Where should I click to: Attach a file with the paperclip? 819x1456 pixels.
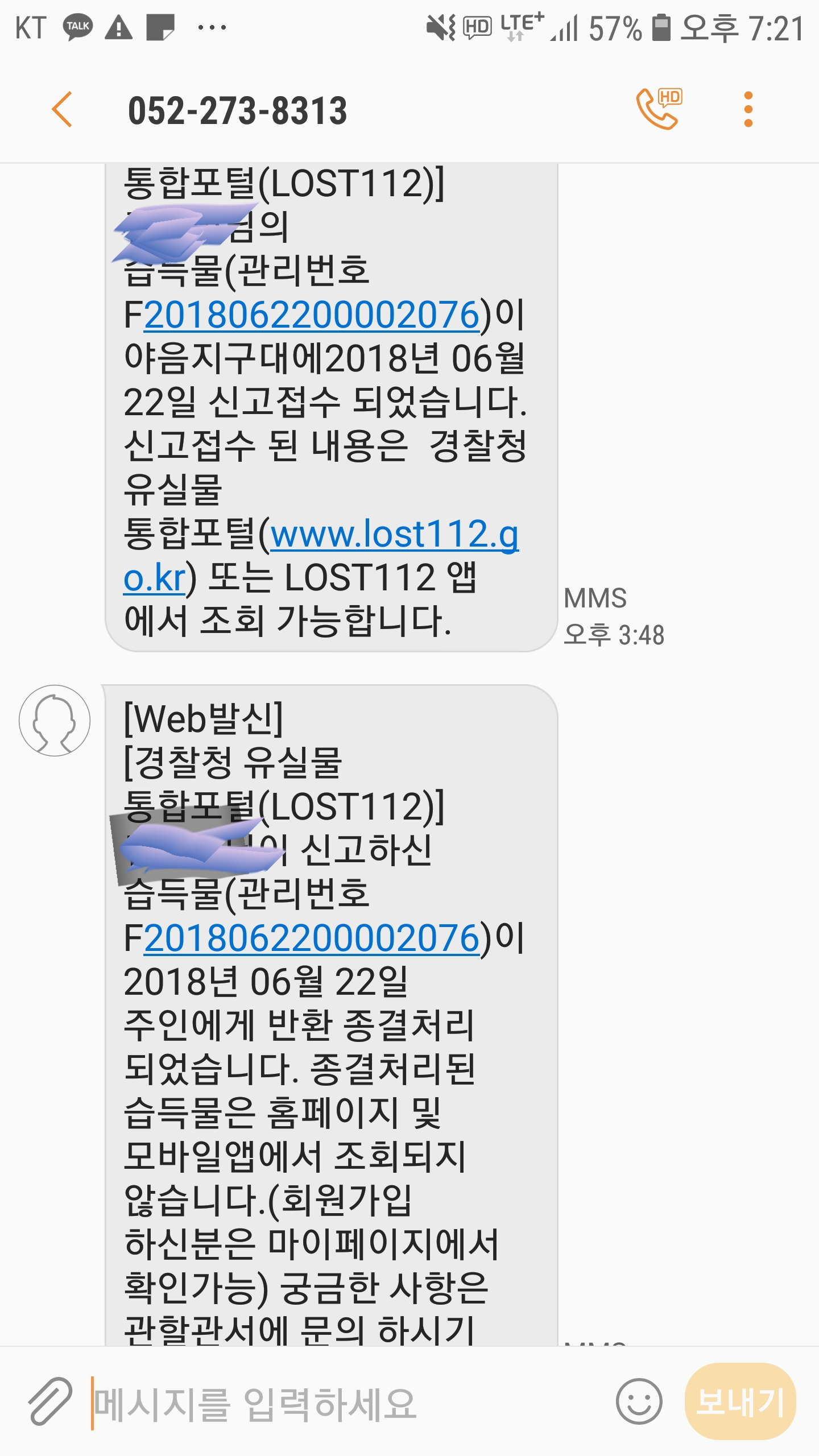pyautogui.click(x=50, y=1401)
